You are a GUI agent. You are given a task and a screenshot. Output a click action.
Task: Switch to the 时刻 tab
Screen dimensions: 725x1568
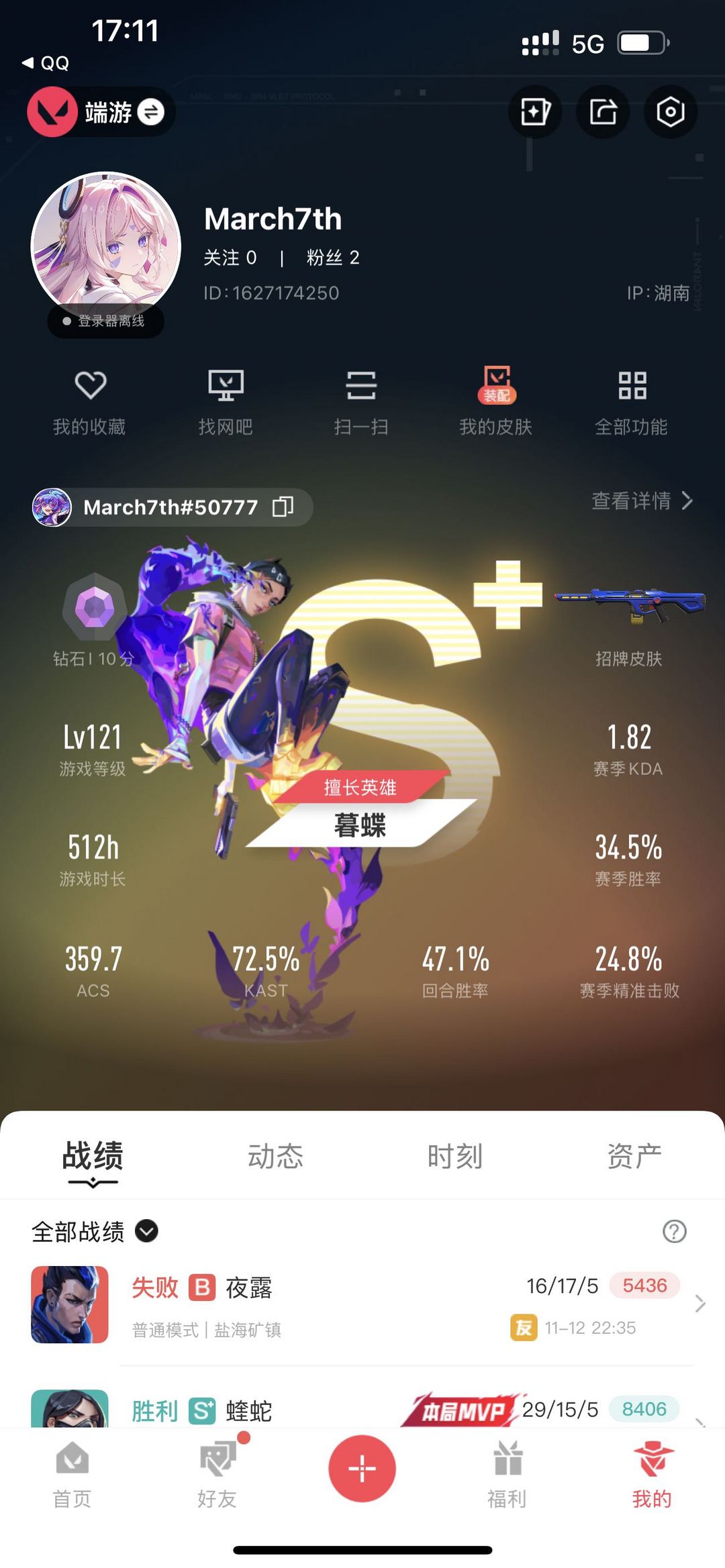point(455,1156)
